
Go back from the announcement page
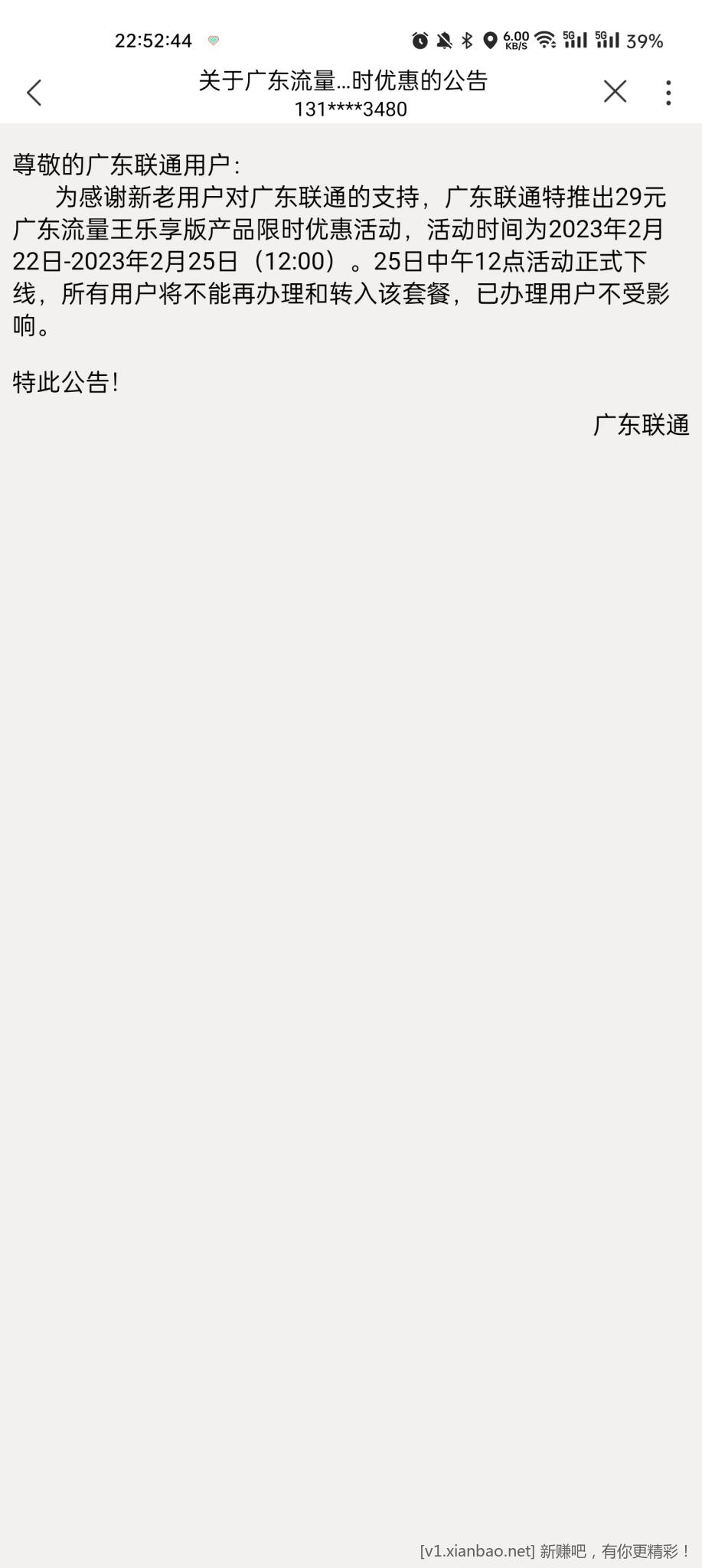(34, 93)
